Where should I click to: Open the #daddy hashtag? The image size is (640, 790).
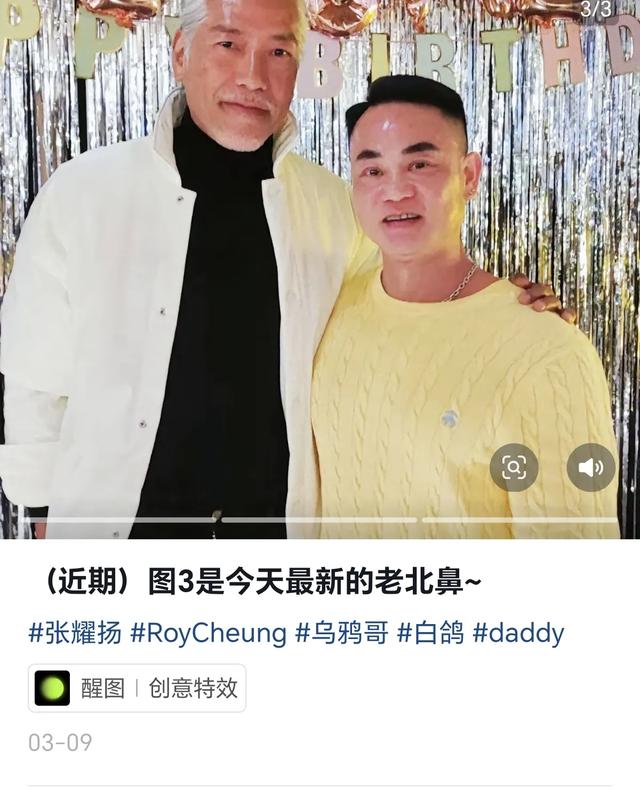point(518,633)
